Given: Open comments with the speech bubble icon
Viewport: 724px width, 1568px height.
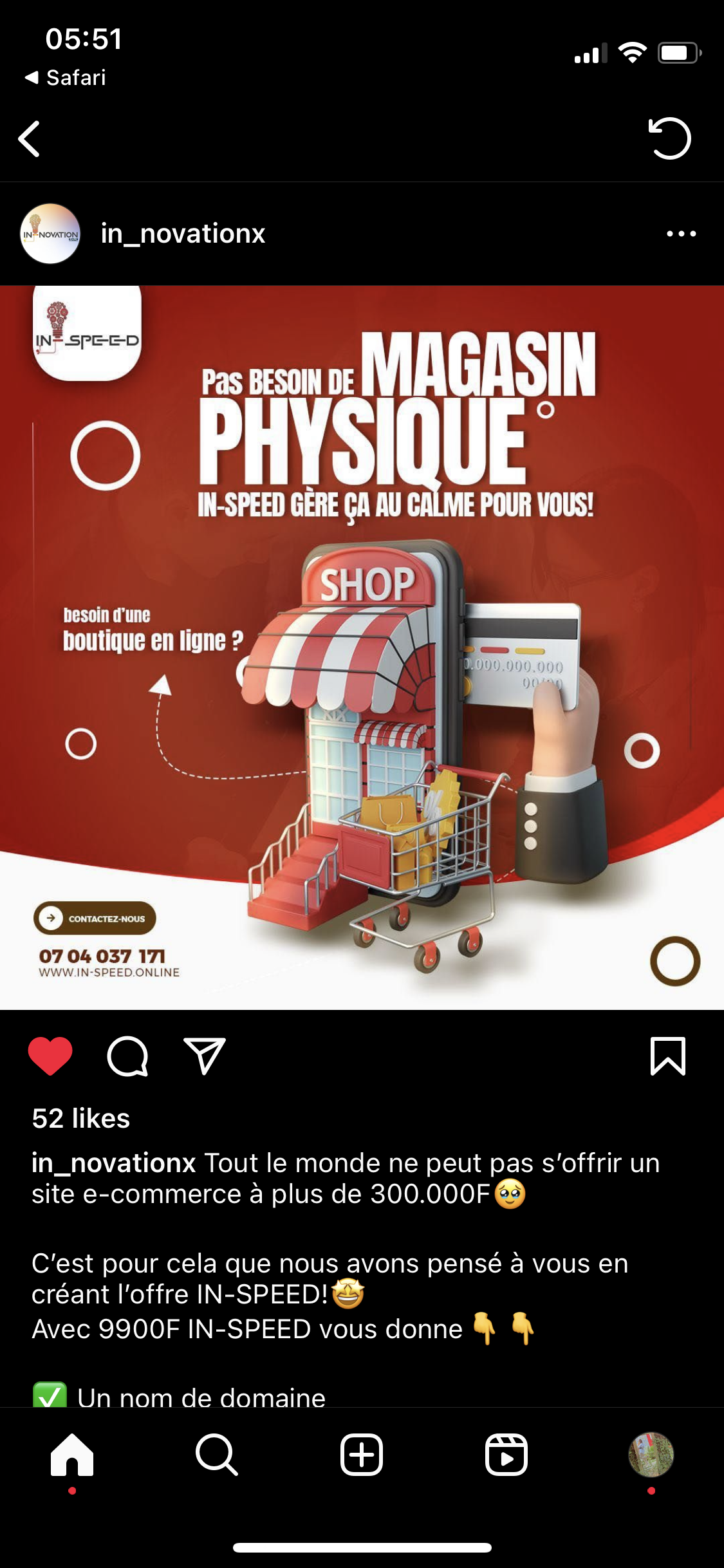Looking at the screenshot, I should (127, 1056).
